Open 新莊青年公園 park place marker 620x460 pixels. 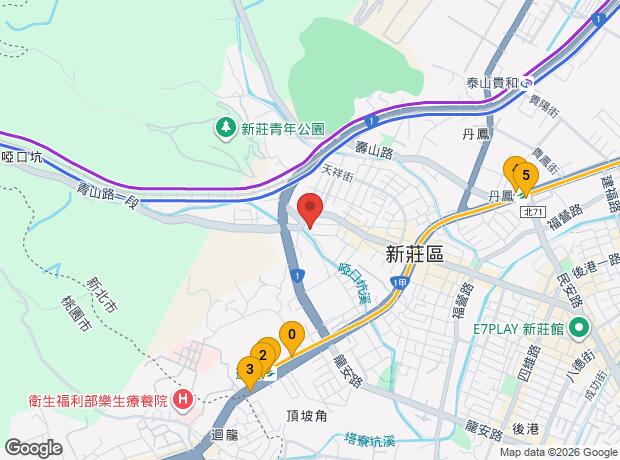(226, 128)
